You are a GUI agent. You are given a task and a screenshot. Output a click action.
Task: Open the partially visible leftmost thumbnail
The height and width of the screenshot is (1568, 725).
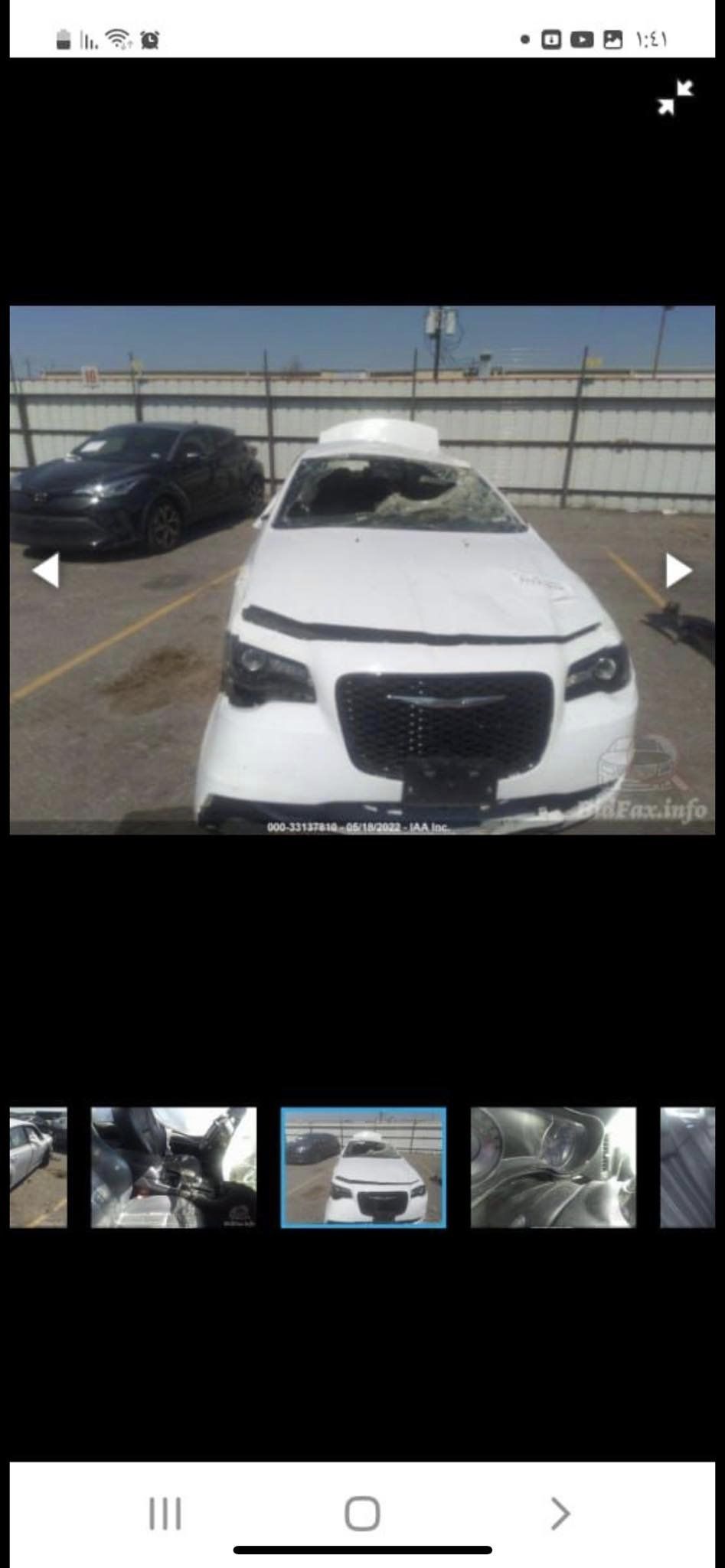(38, 1167)
